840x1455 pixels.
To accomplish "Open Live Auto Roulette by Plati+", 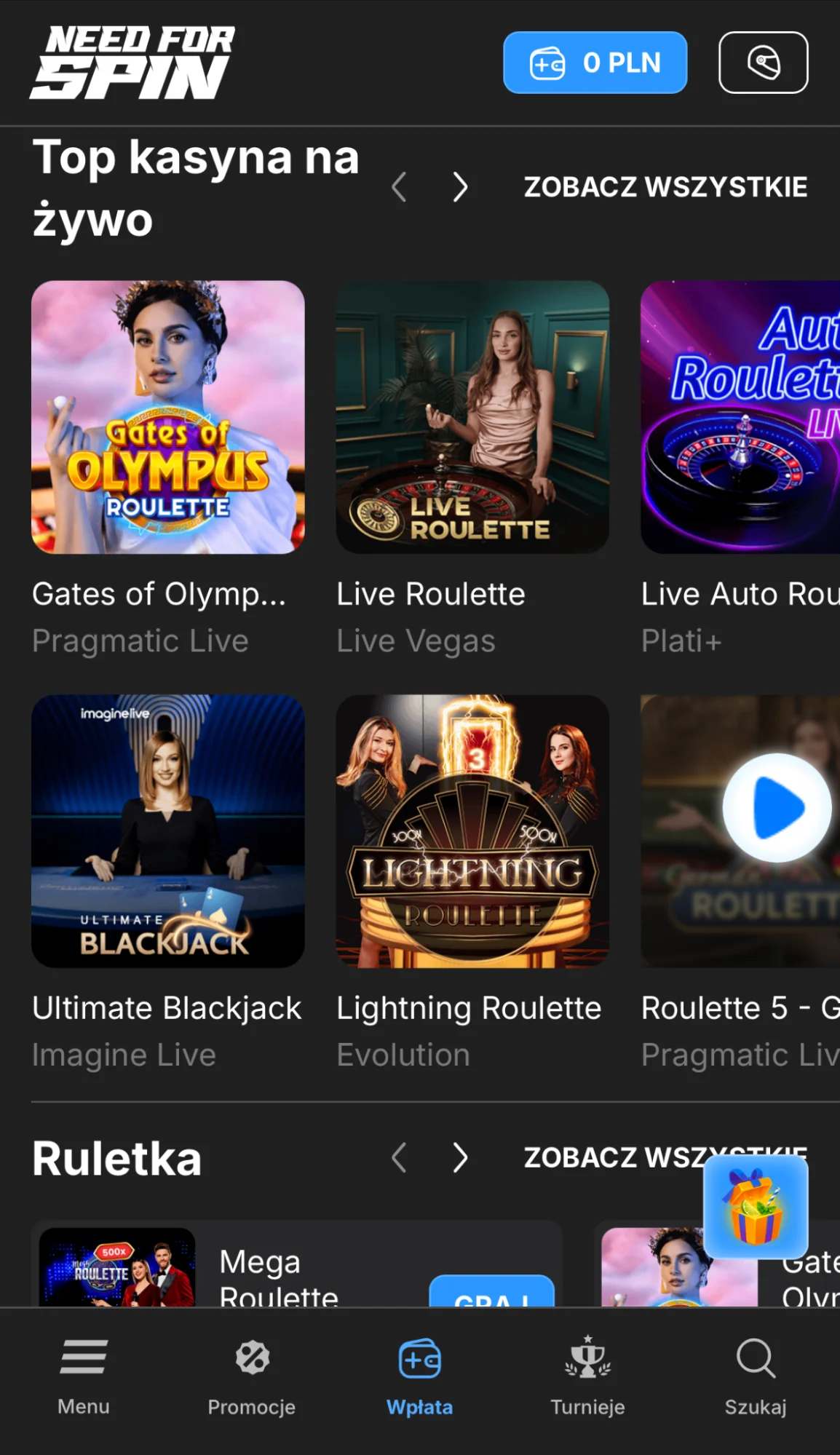I will click(740, 417).
